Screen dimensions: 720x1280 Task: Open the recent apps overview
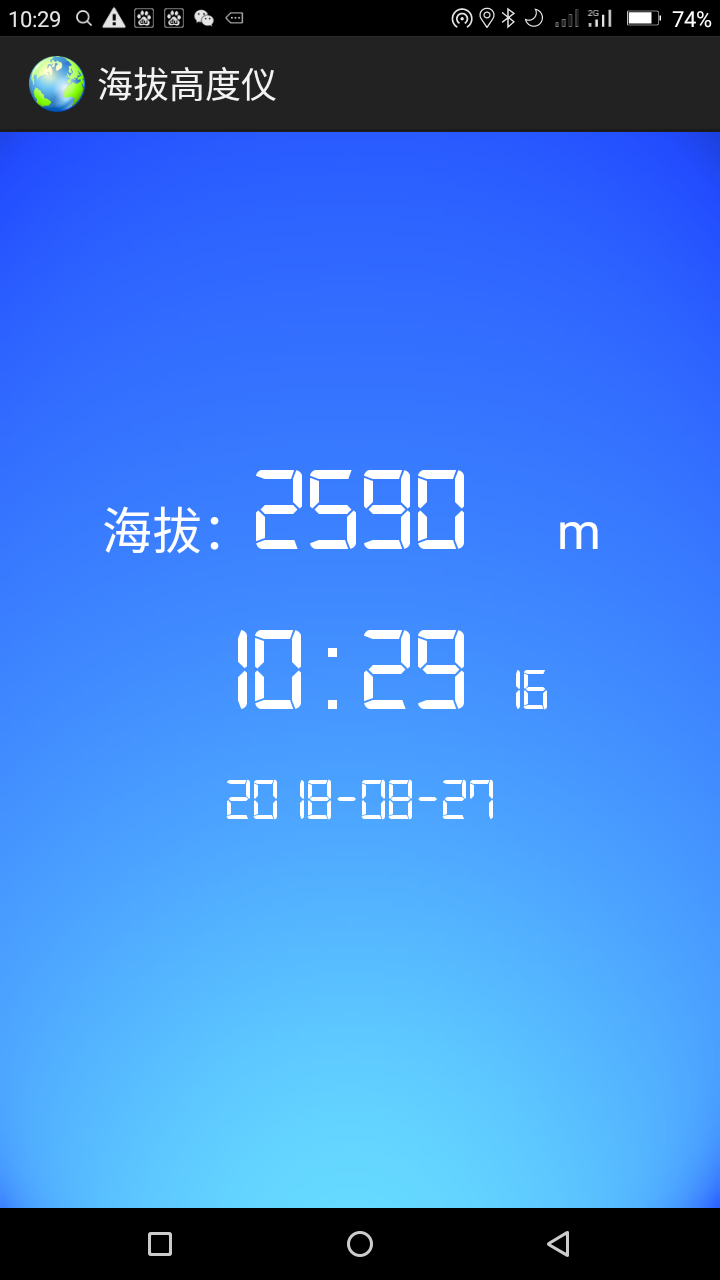[160, 1243]
